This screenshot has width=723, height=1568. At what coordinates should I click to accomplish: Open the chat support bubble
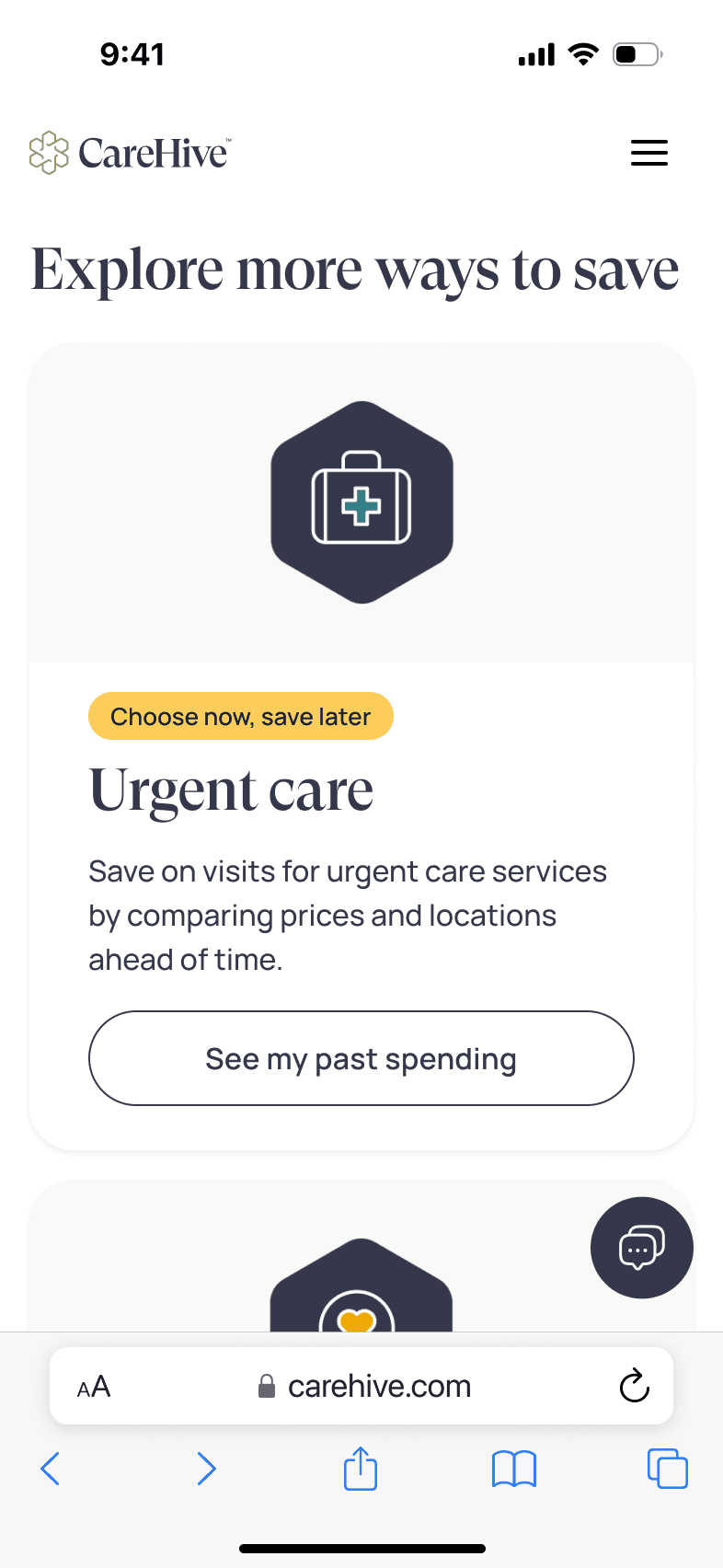(x=641, y=1248)
